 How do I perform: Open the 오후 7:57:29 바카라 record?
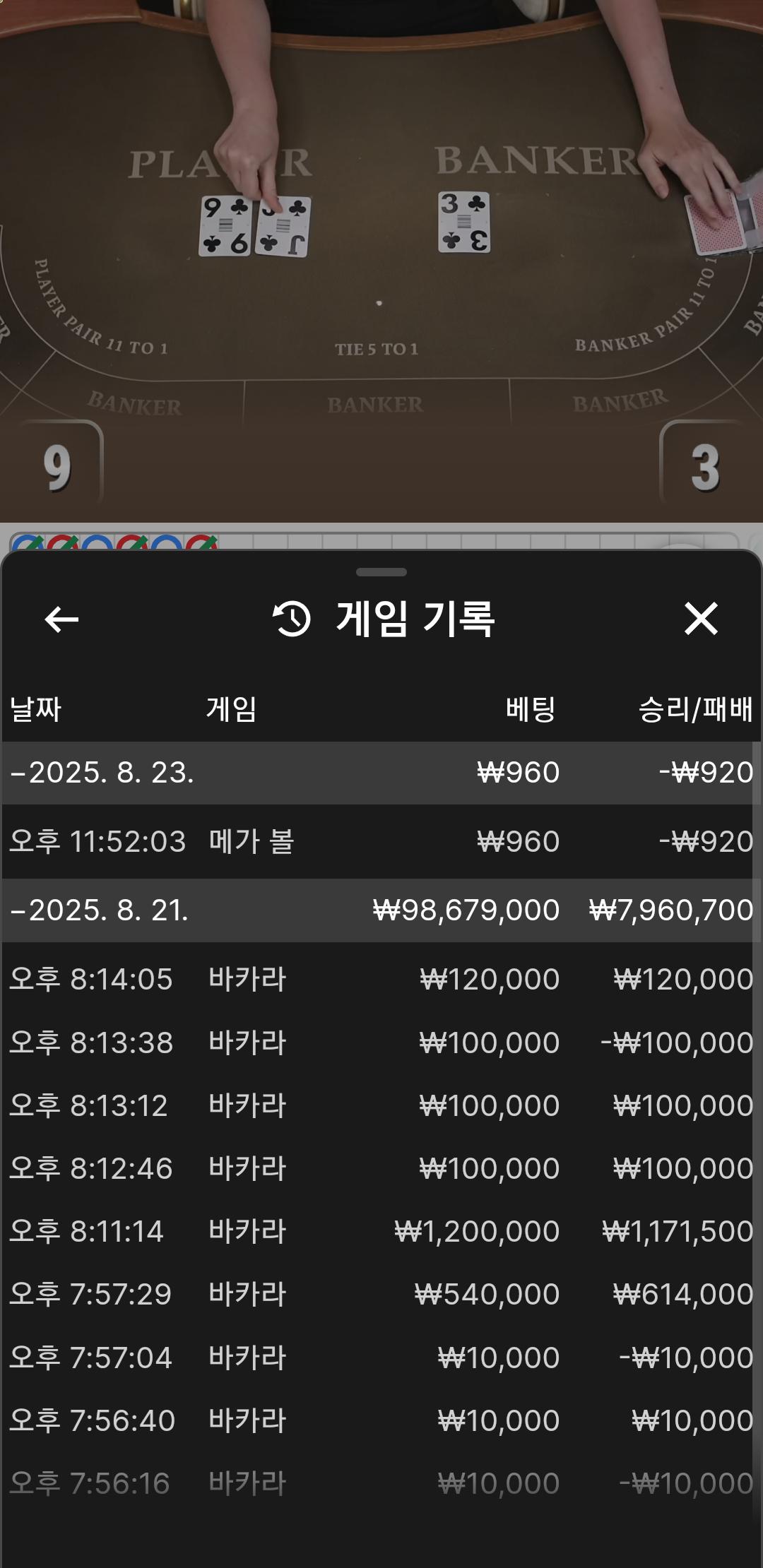tap(381, 1294)
